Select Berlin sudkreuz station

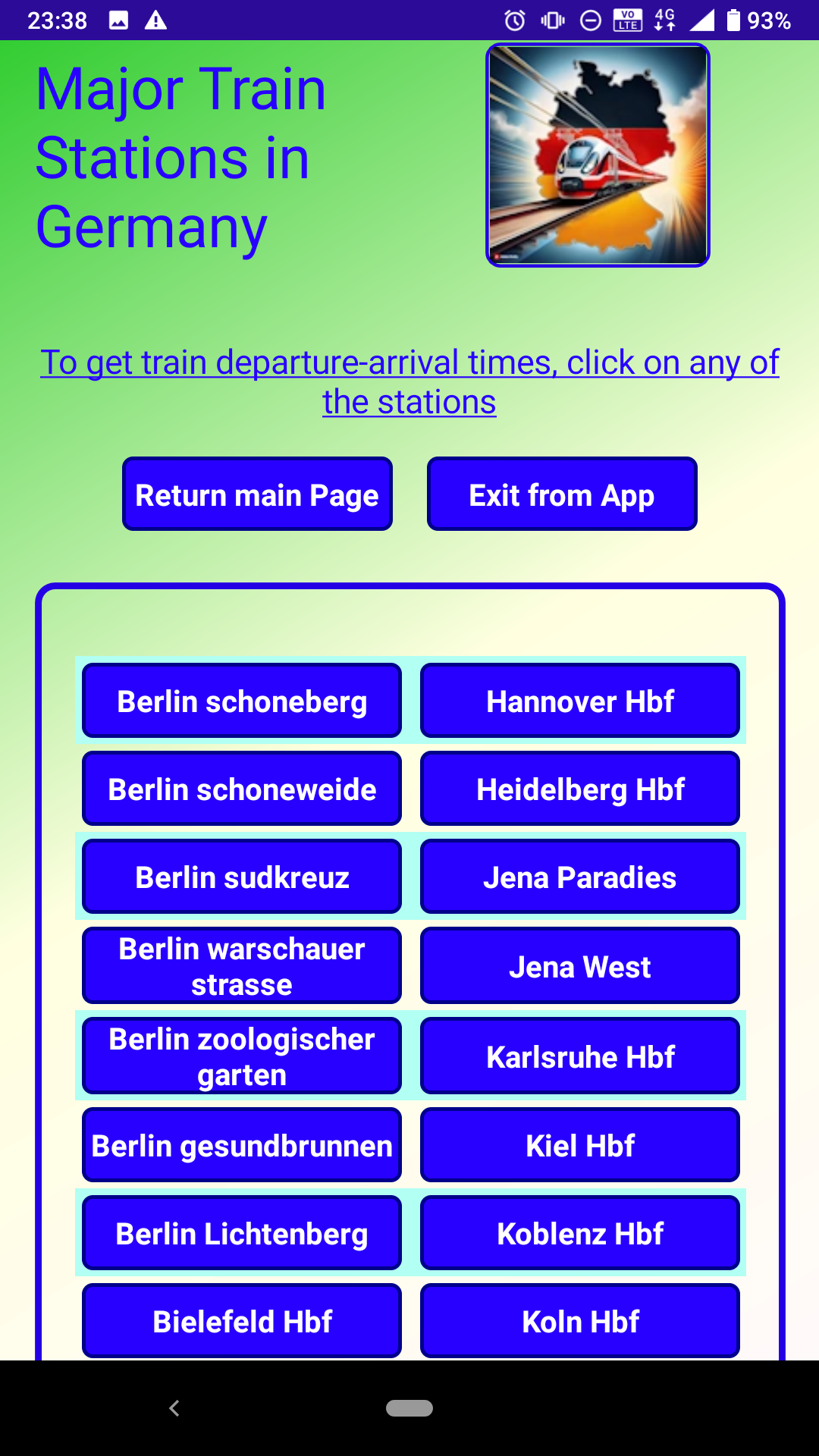242,877
